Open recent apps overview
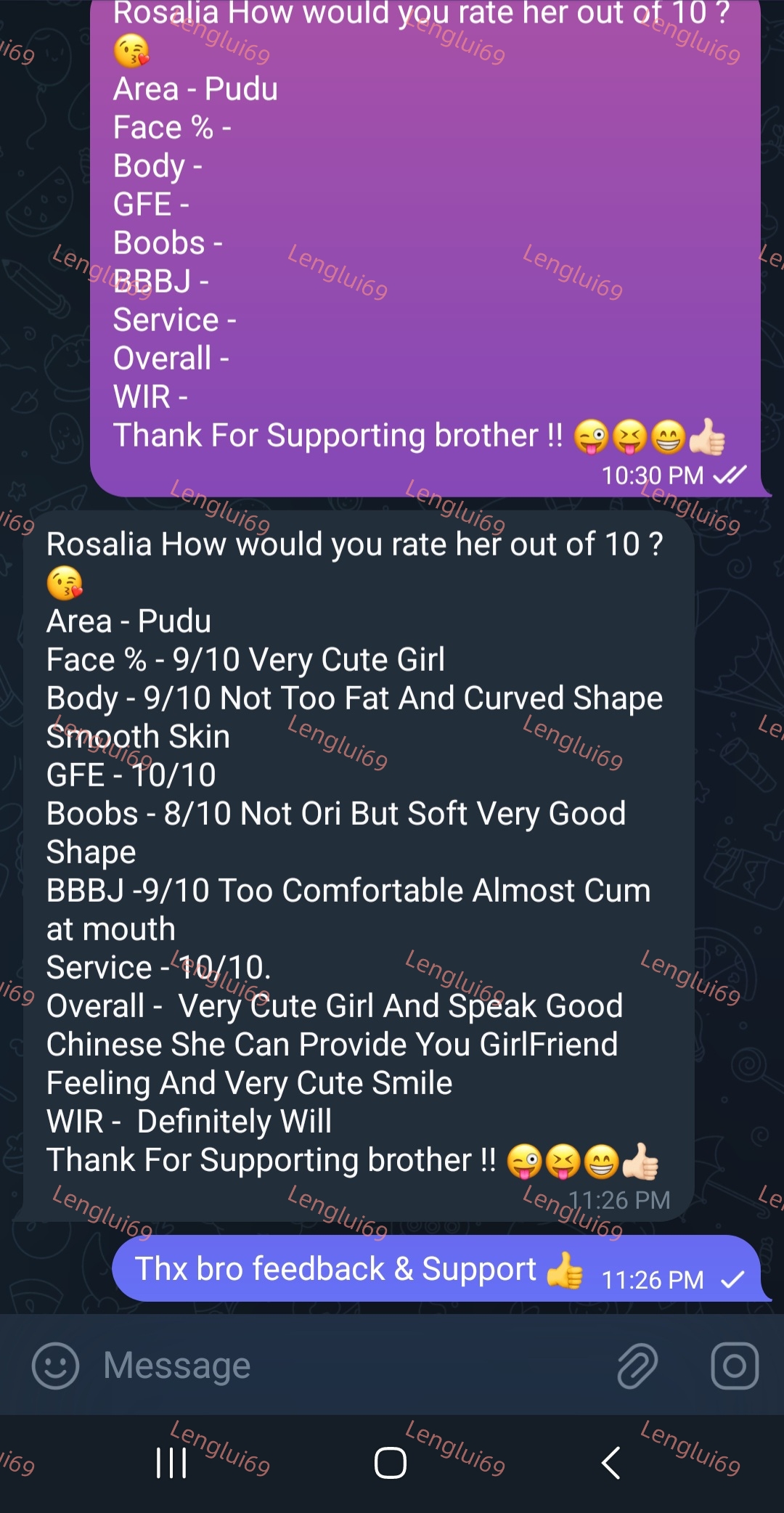This screenshot has width=784, height=1513. (172, 1462)
